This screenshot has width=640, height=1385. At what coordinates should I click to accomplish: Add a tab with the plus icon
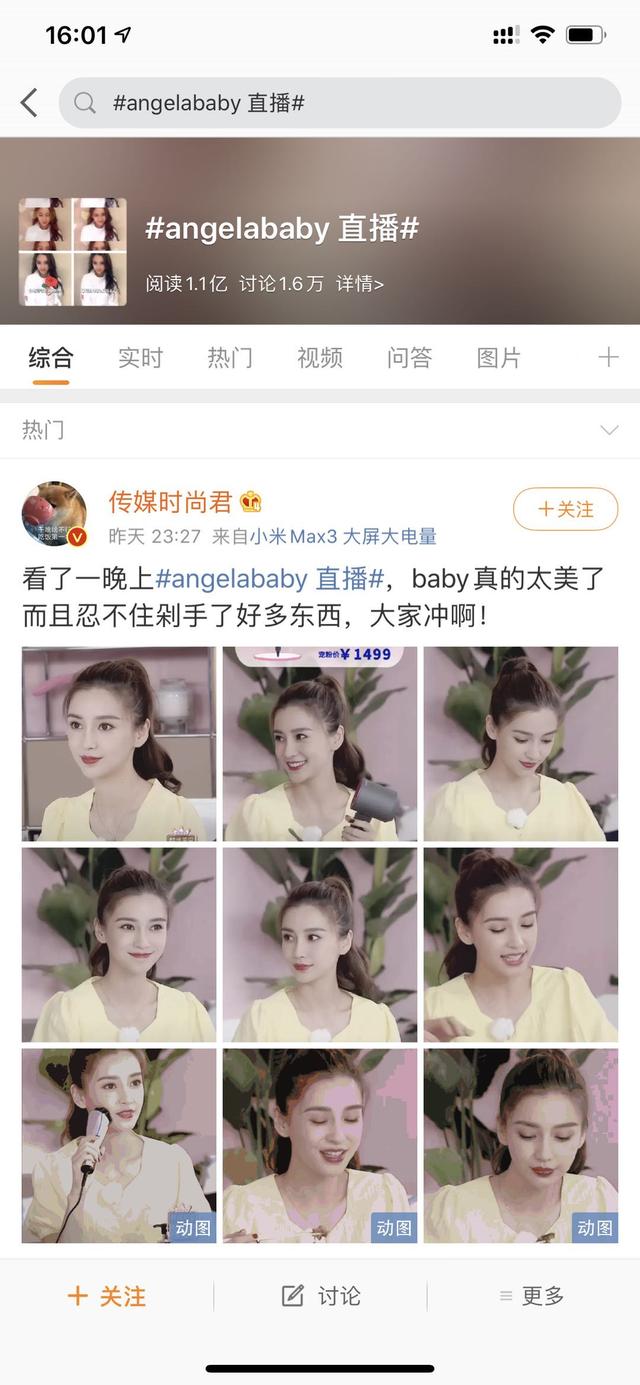click(608, 358)
